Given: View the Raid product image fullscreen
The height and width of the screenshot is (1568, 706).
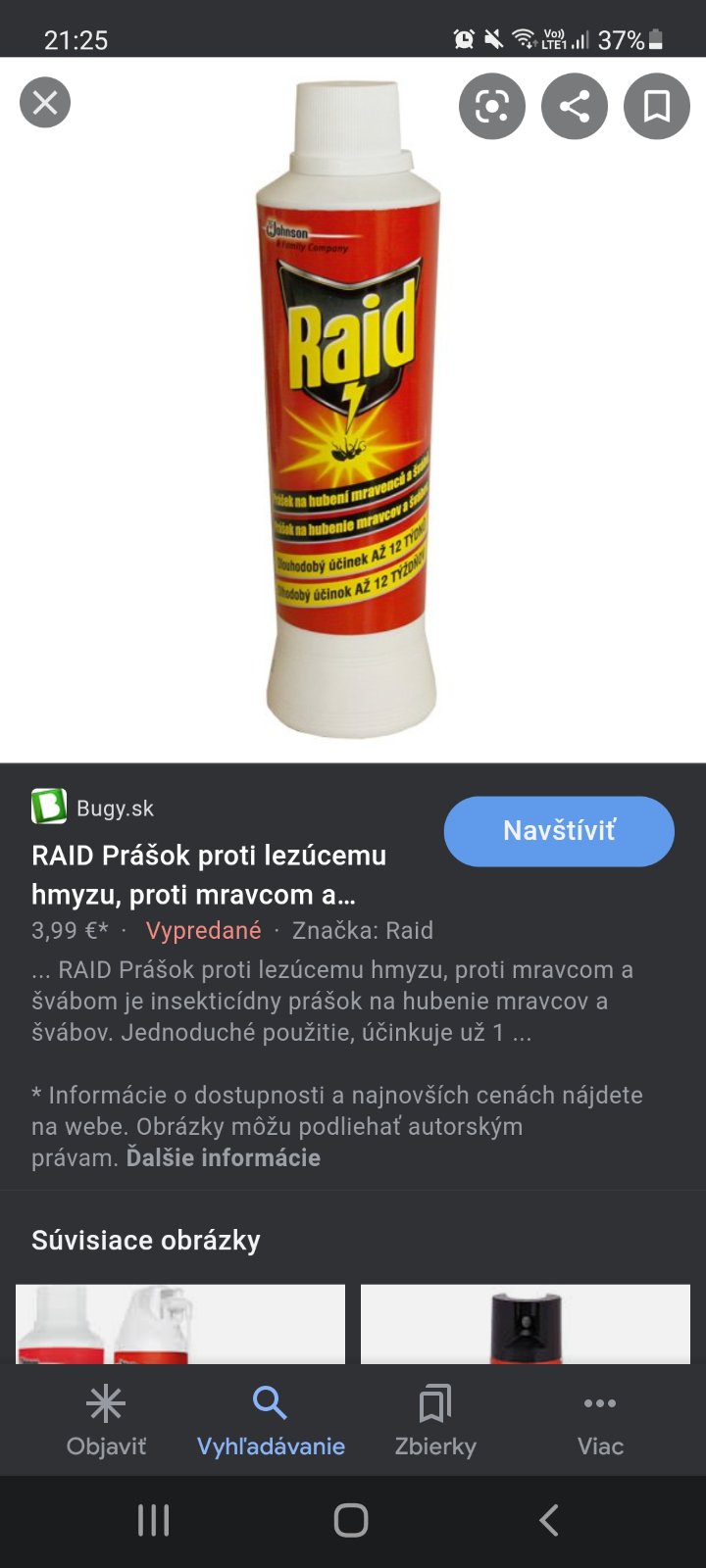Looking at the screenshot, I should 351,412.
